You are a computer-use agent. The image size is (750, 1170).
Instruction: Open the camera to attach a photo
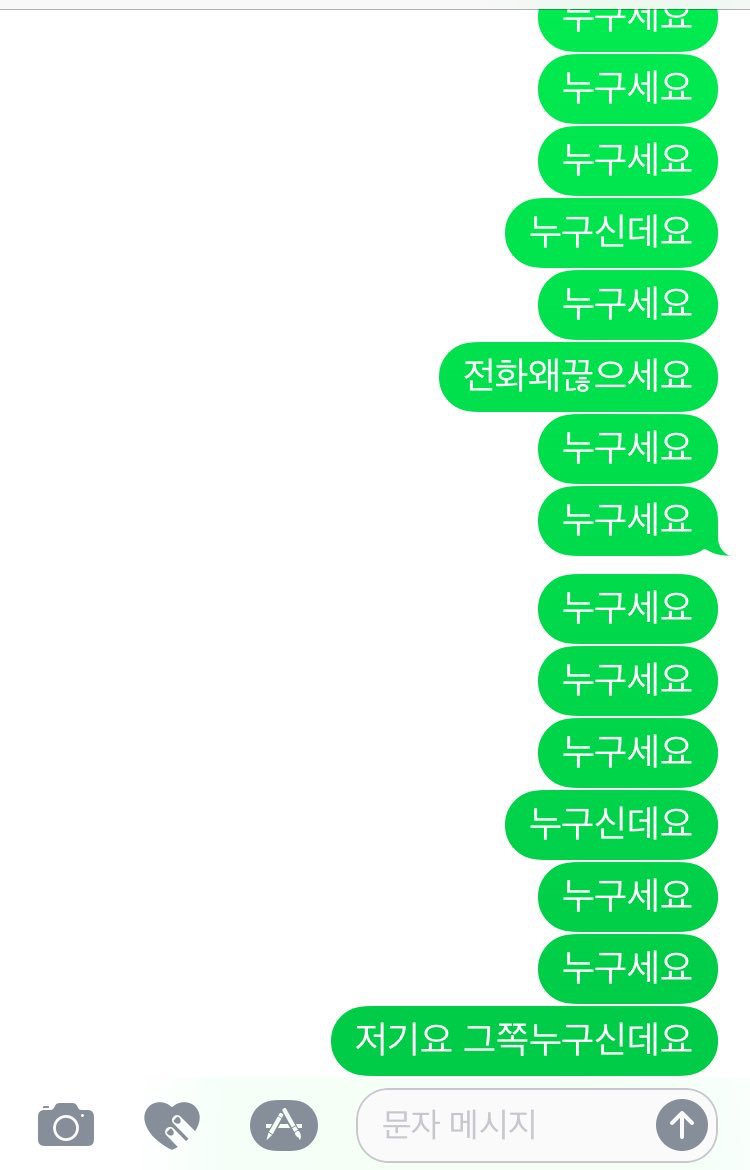[x=66, y=1125]
